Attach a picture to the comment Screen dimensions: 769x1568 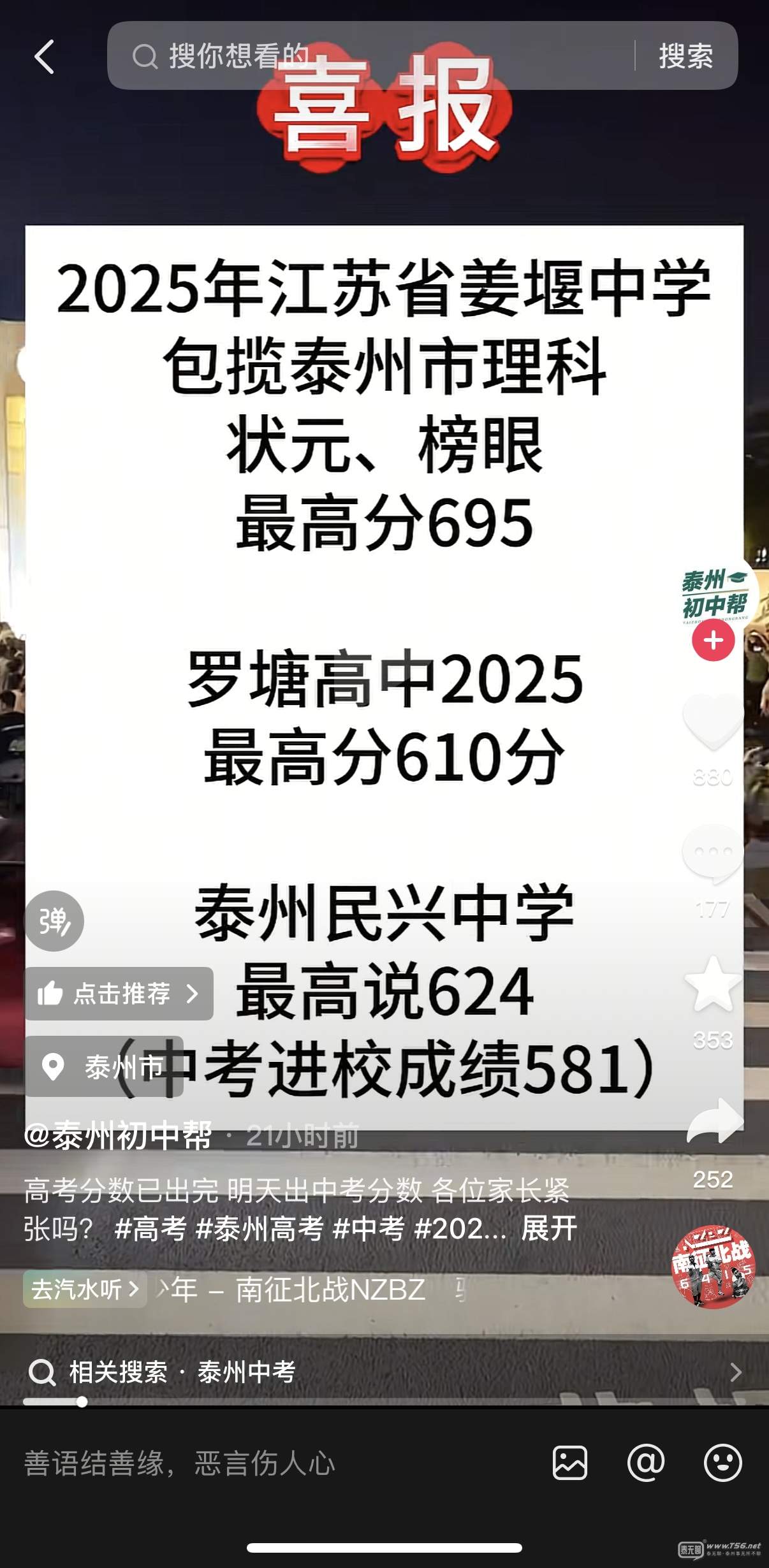(x=569, y=1463)
